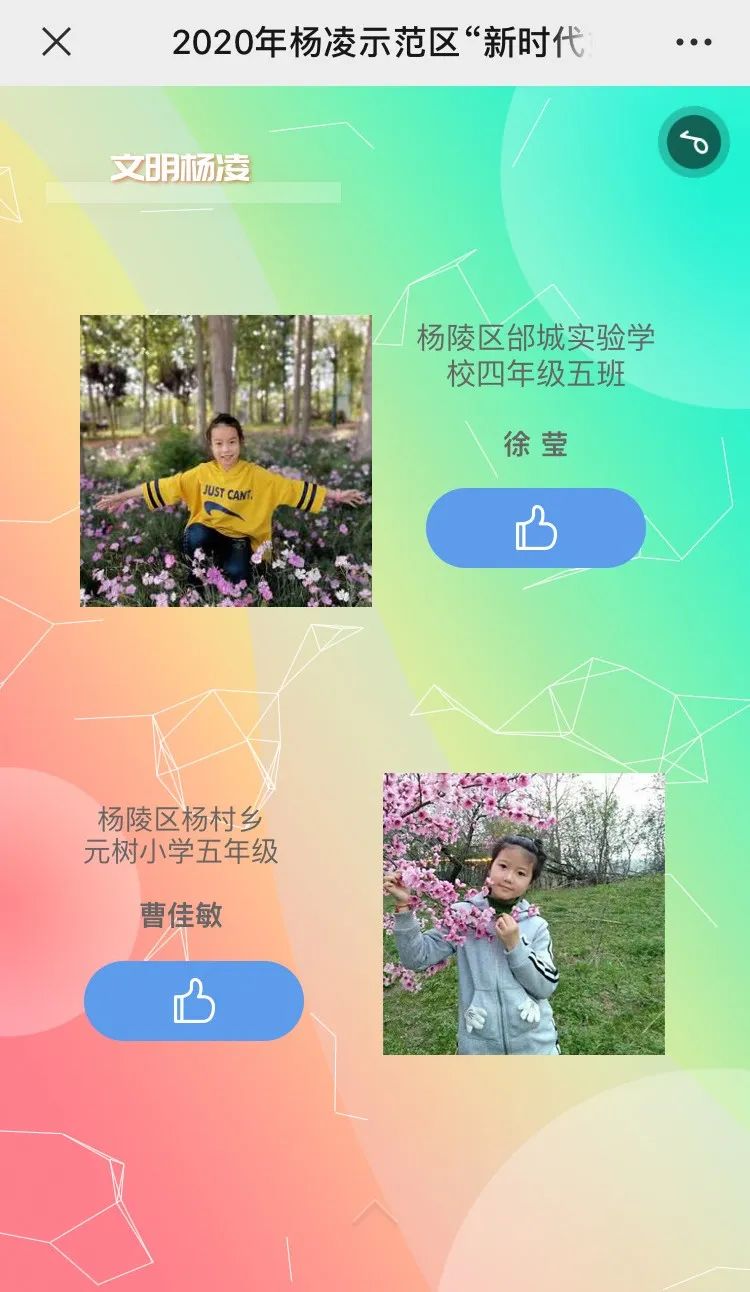The image size is (750, 1292).
Task: Vote for 曹佳敏 with the thumbs-up button
Action: (x=194, y=1001)
